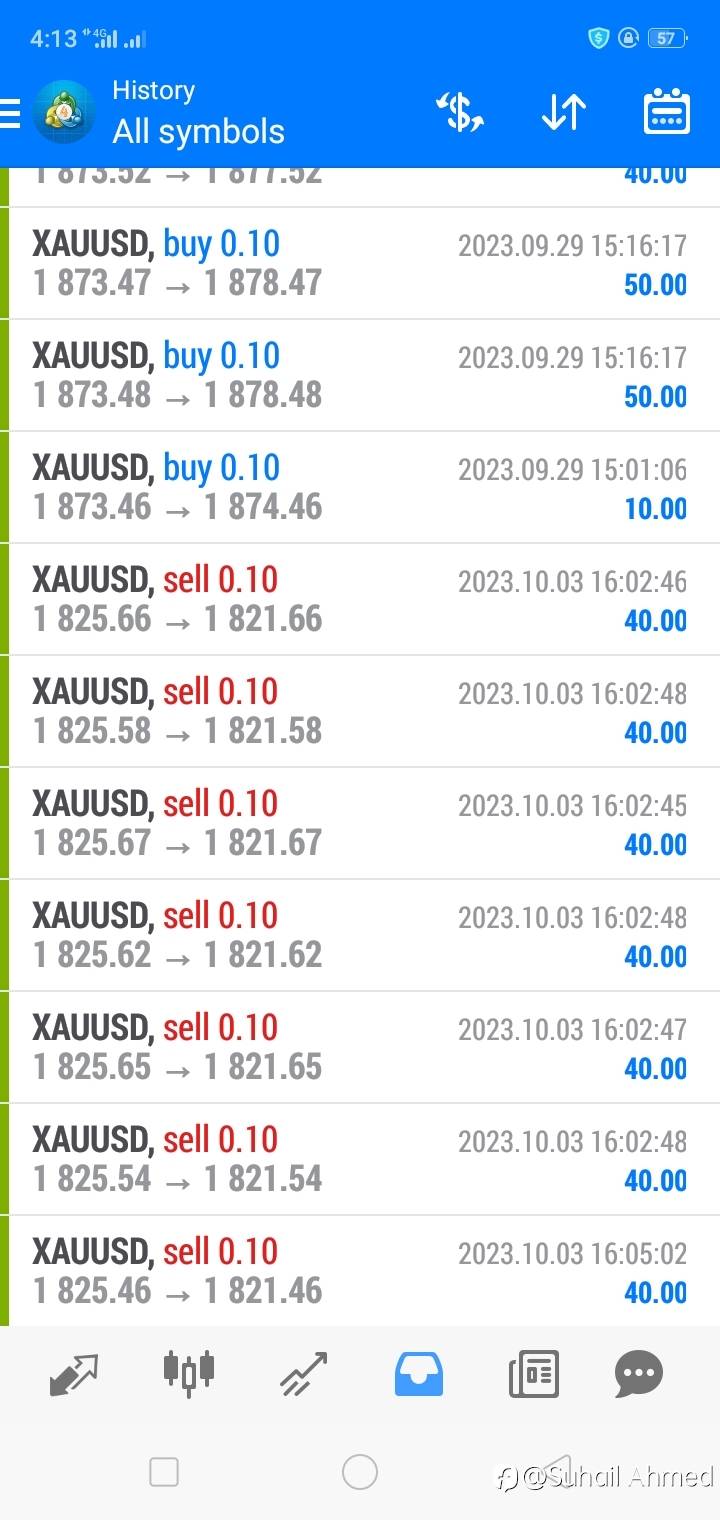Select the History inbox tab
The height and width of the screenshot is (1520, 720).
click(x=418, y=1373)
